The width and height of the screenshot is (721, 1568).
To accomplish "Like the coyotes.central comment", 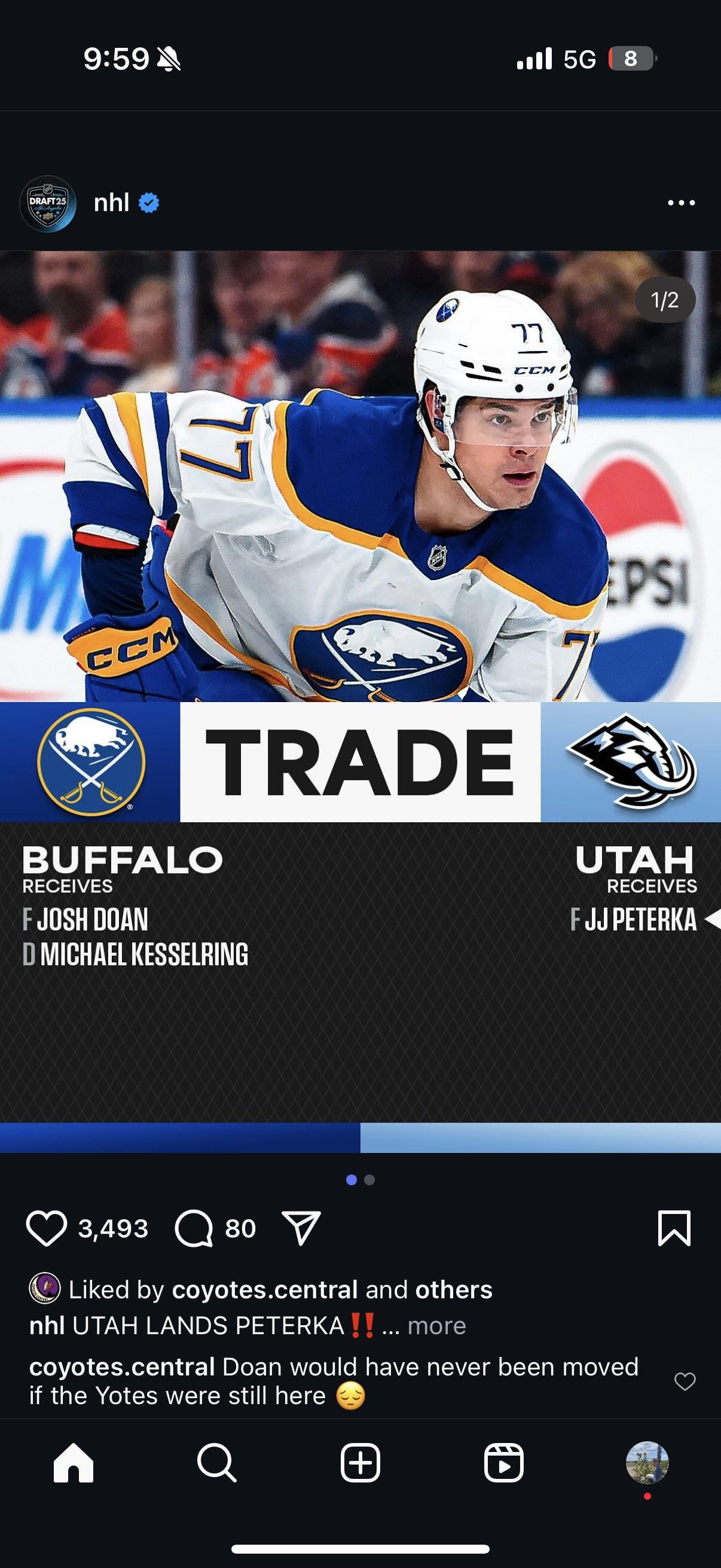I will pos(685,1382).
